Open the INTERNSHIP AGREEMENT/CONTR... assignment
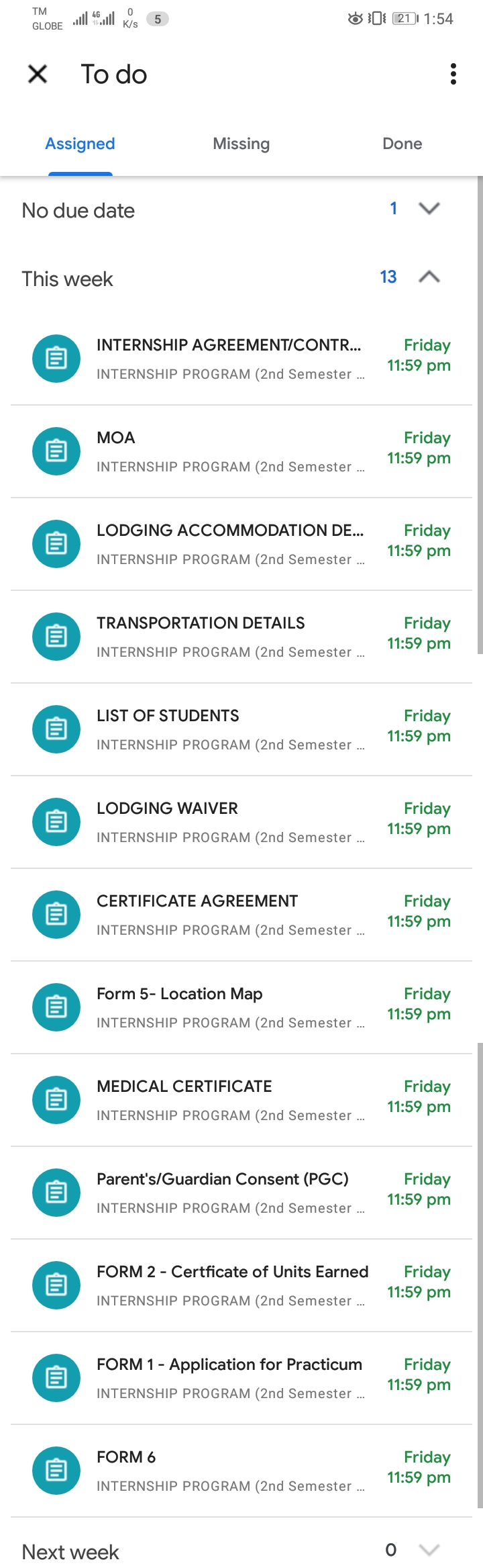This screenshot has height=1568, width=483. [241, 359]
